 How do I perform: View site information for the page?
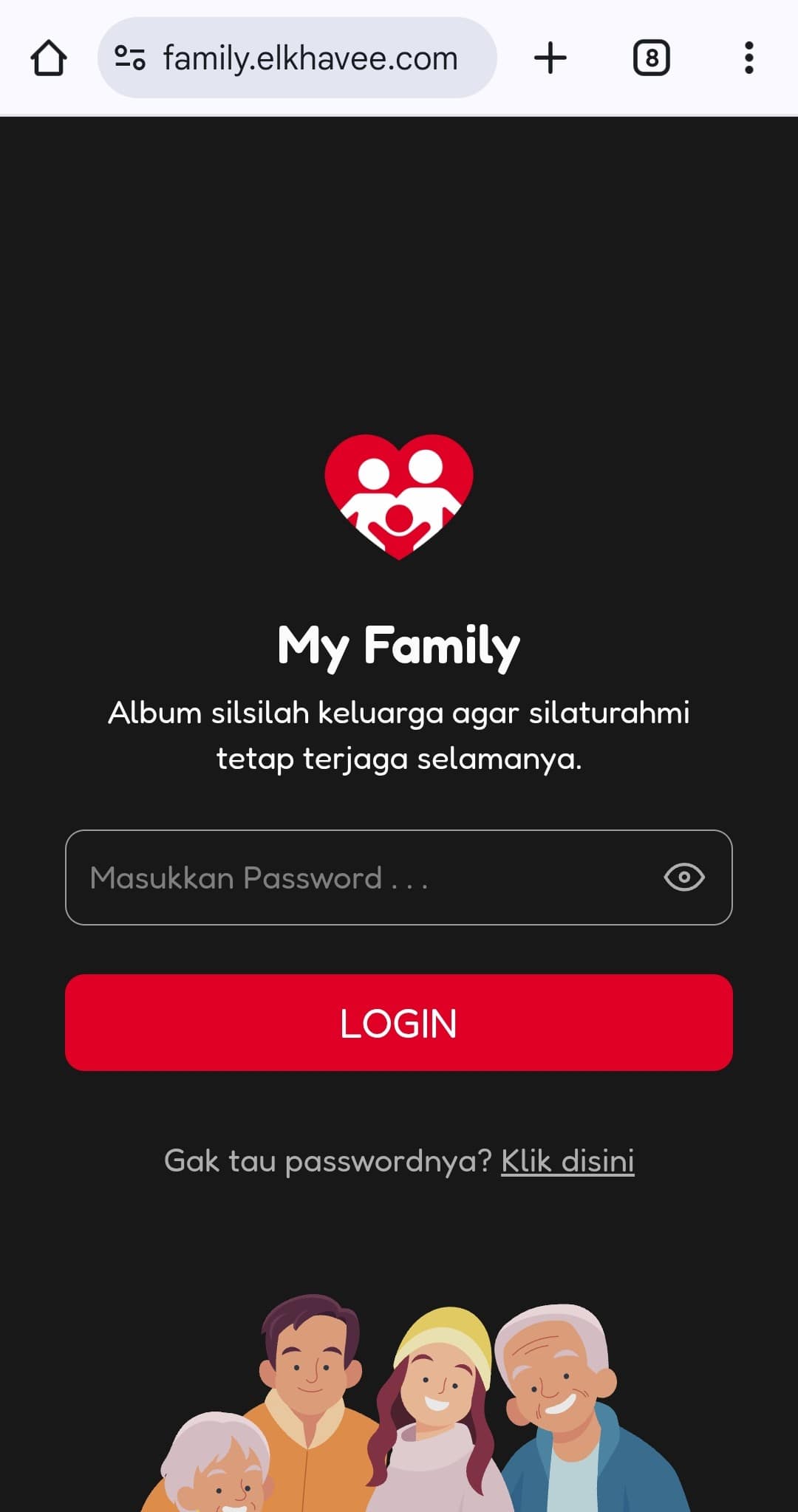point(130,58)
